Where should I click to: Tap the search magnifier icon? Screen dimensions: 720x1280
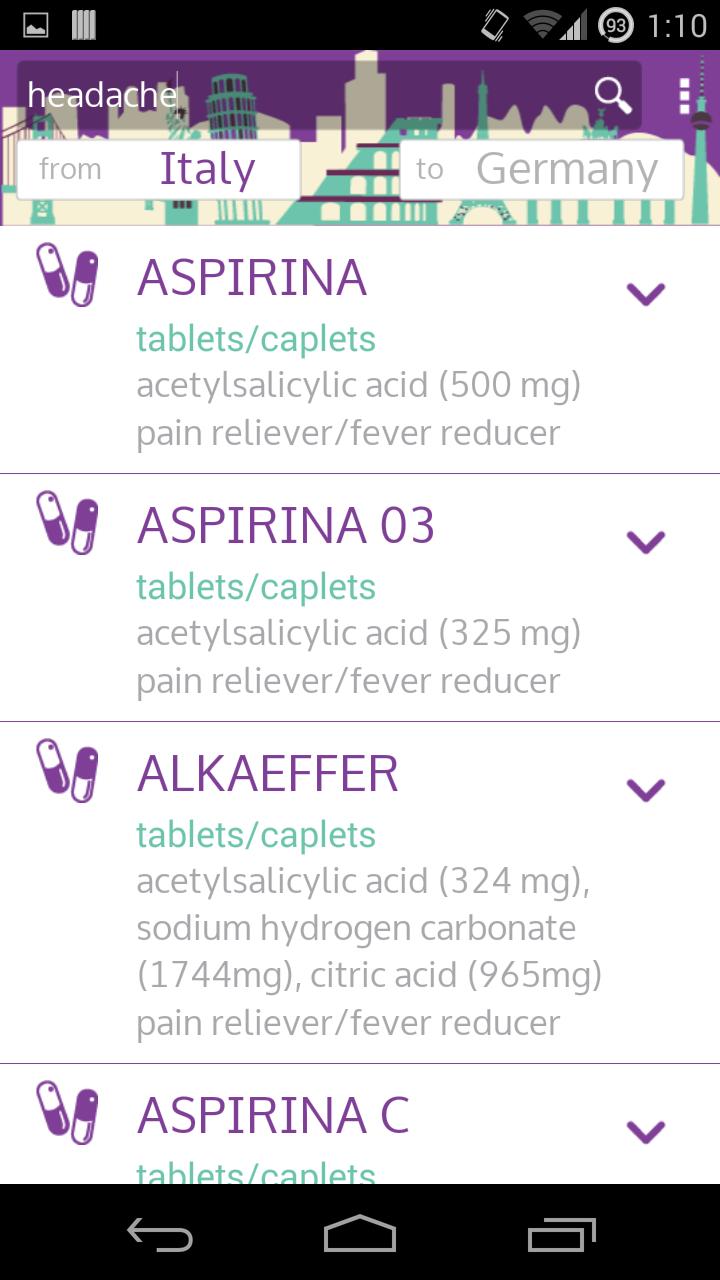(x=612, y=95)
